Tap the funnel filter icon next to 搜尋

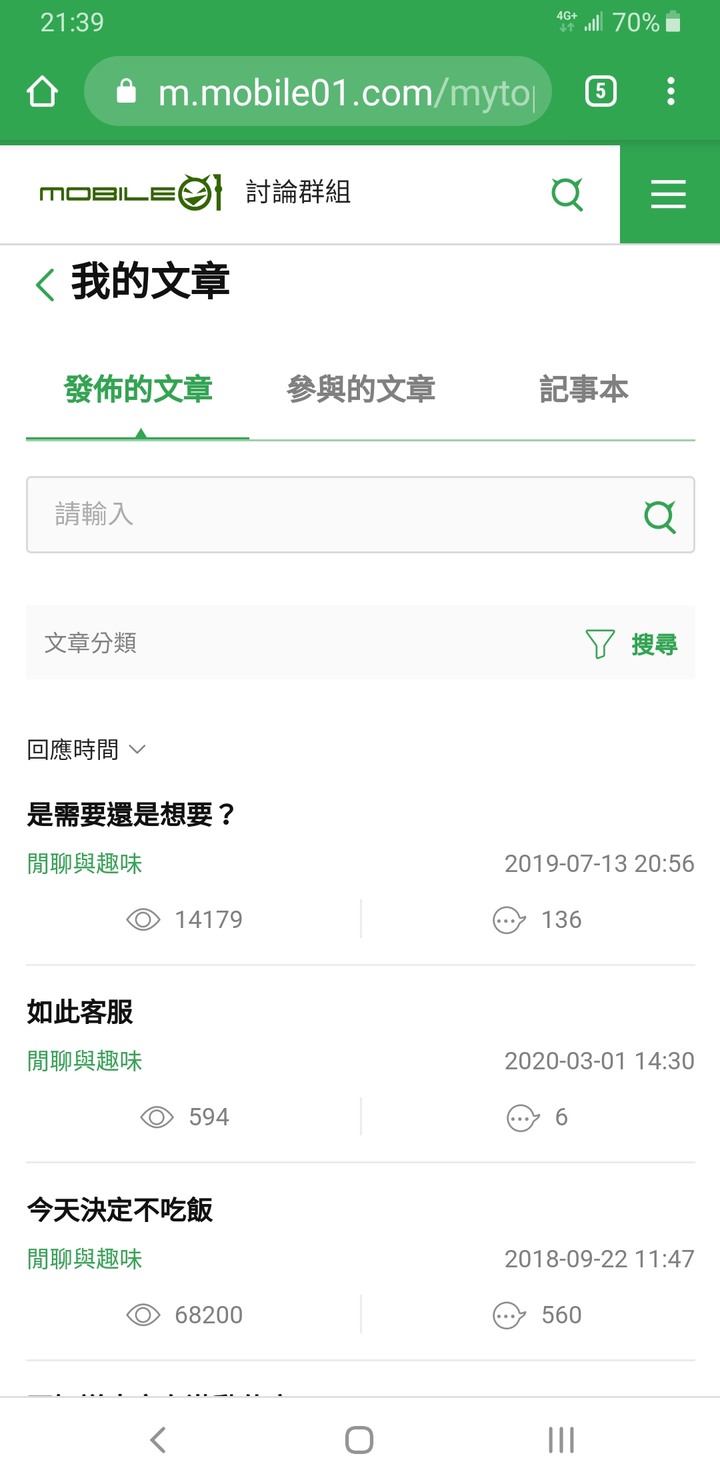tap(599, 644)
